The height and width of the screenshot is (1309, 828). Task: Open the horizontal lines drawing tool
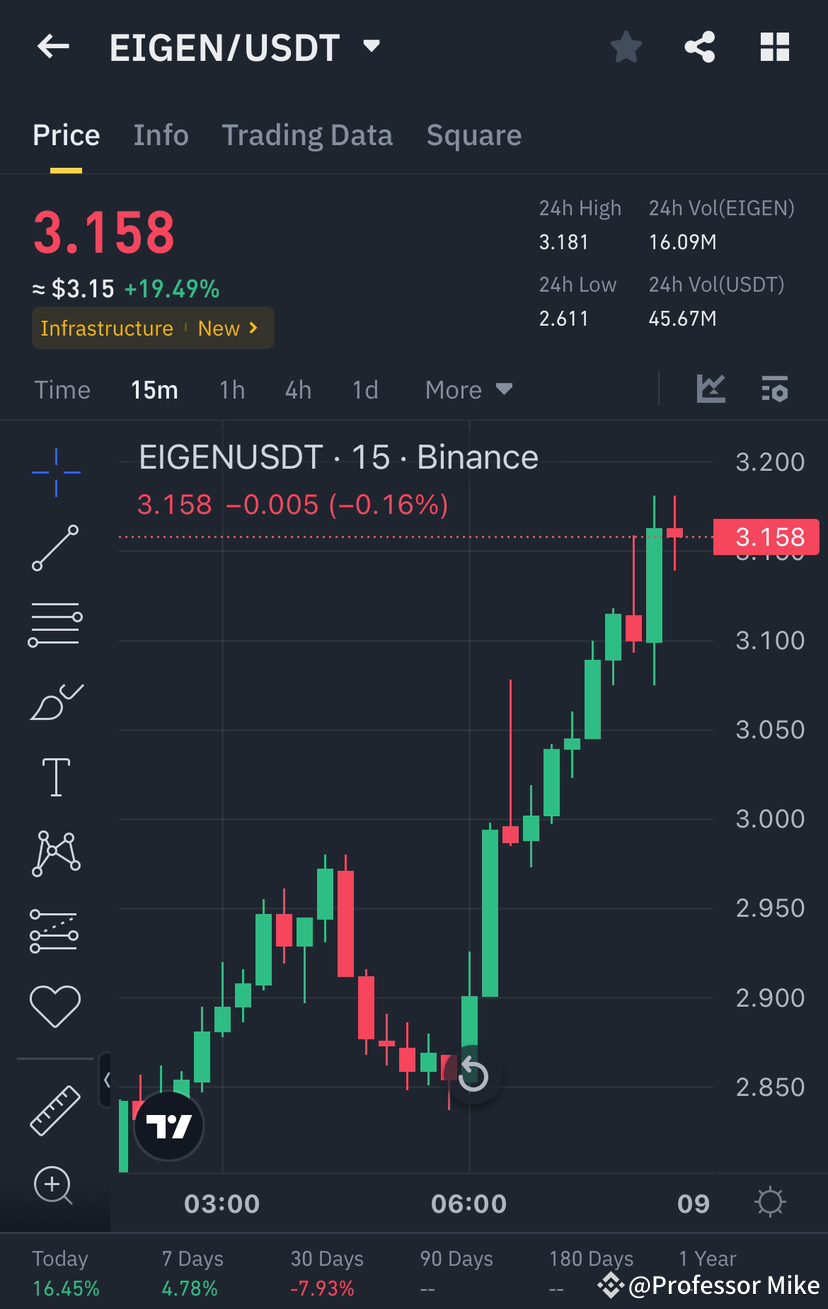55,625
